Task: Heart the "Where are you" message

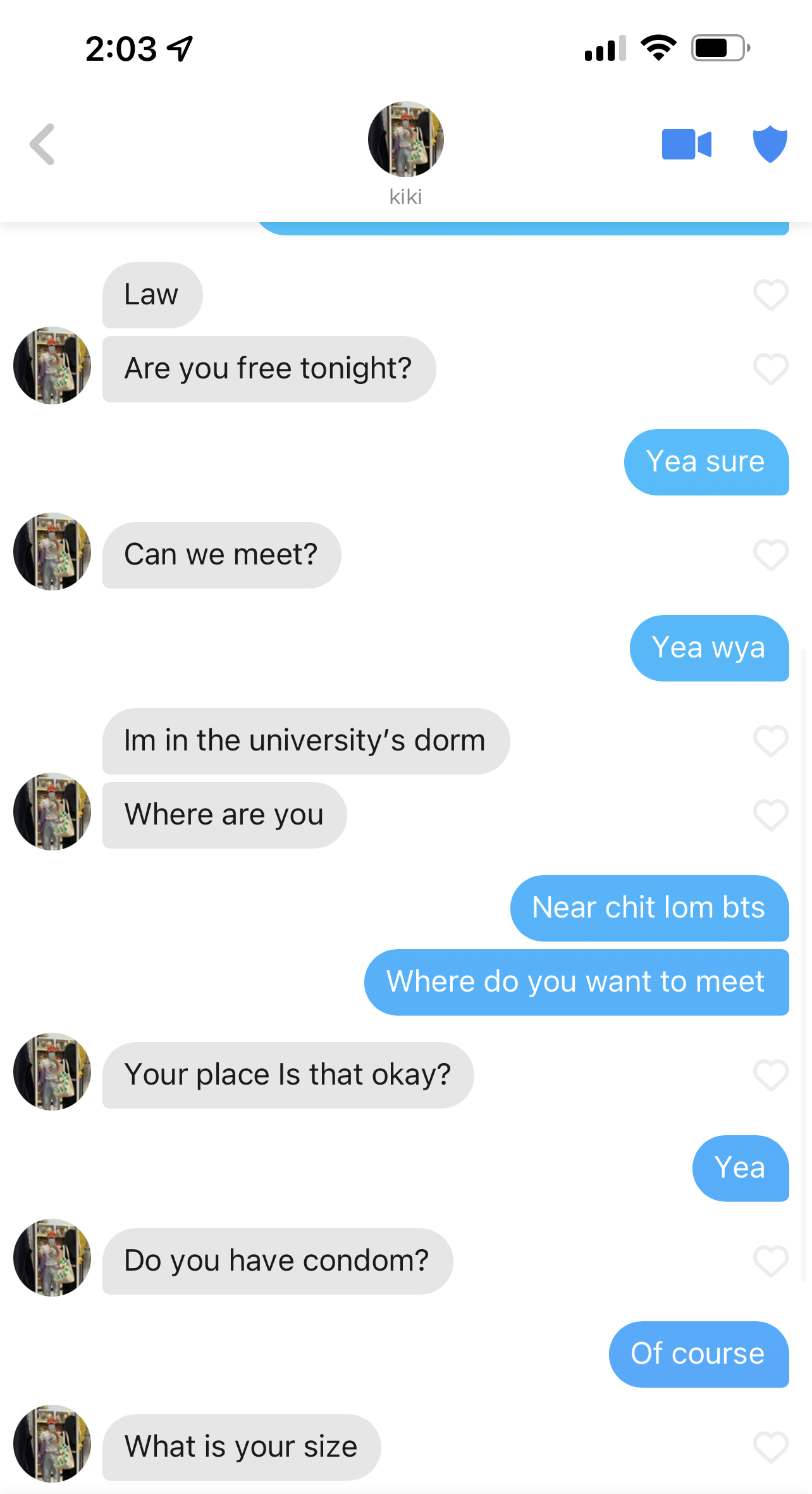Action: pyautogui.click(x=771, y=815)
